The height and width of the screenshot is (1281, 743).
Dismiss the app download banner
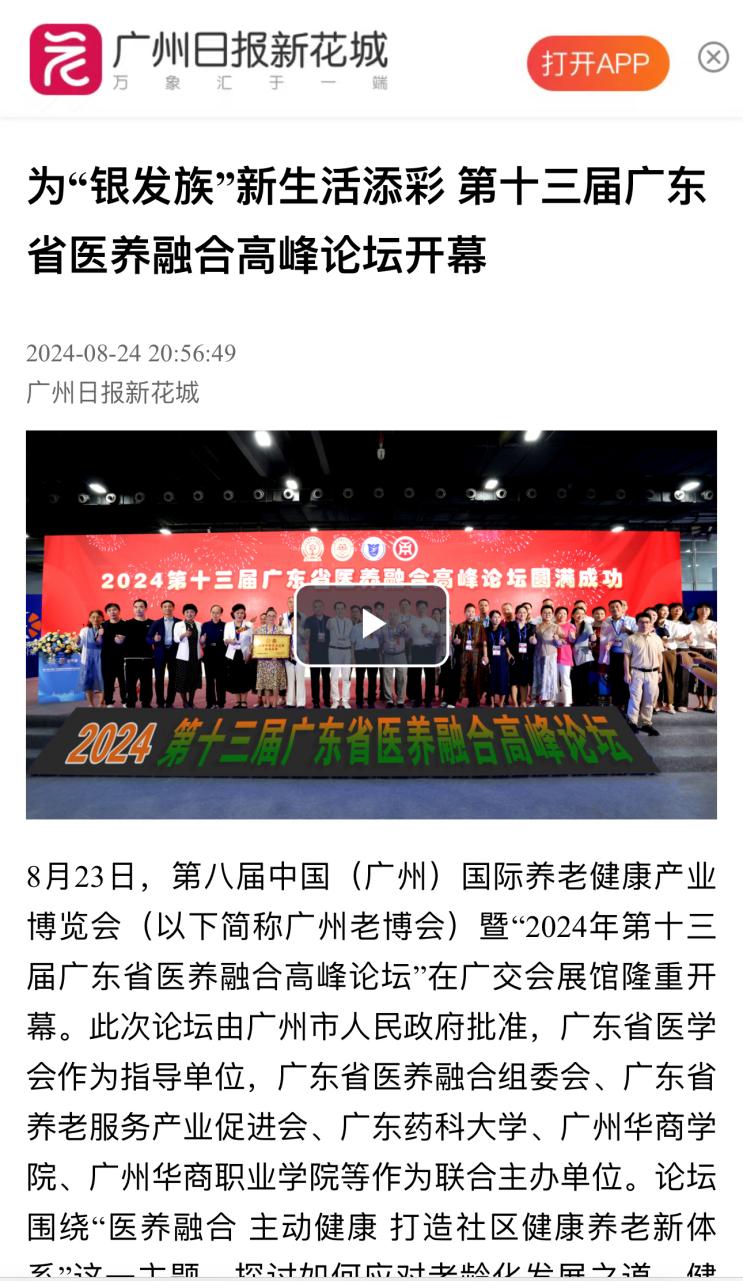[x=712, y=58]
